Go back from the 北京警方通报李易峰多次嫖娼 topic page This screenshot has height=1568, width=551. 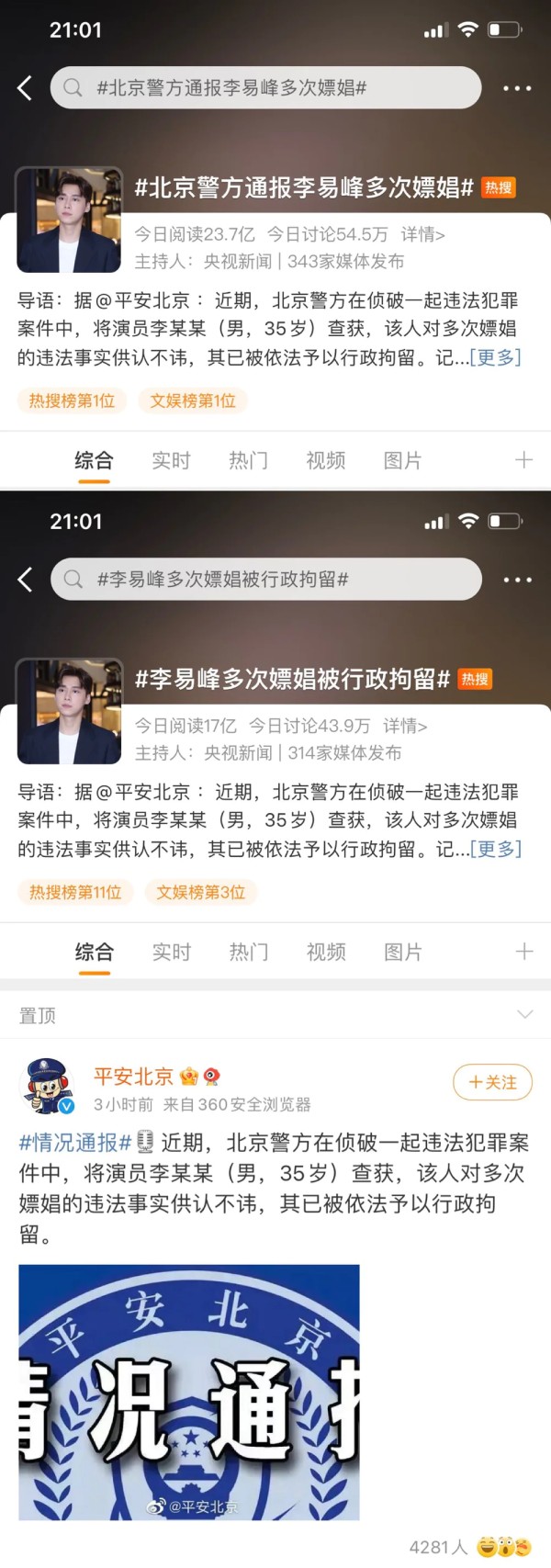[x=25, y=88]
